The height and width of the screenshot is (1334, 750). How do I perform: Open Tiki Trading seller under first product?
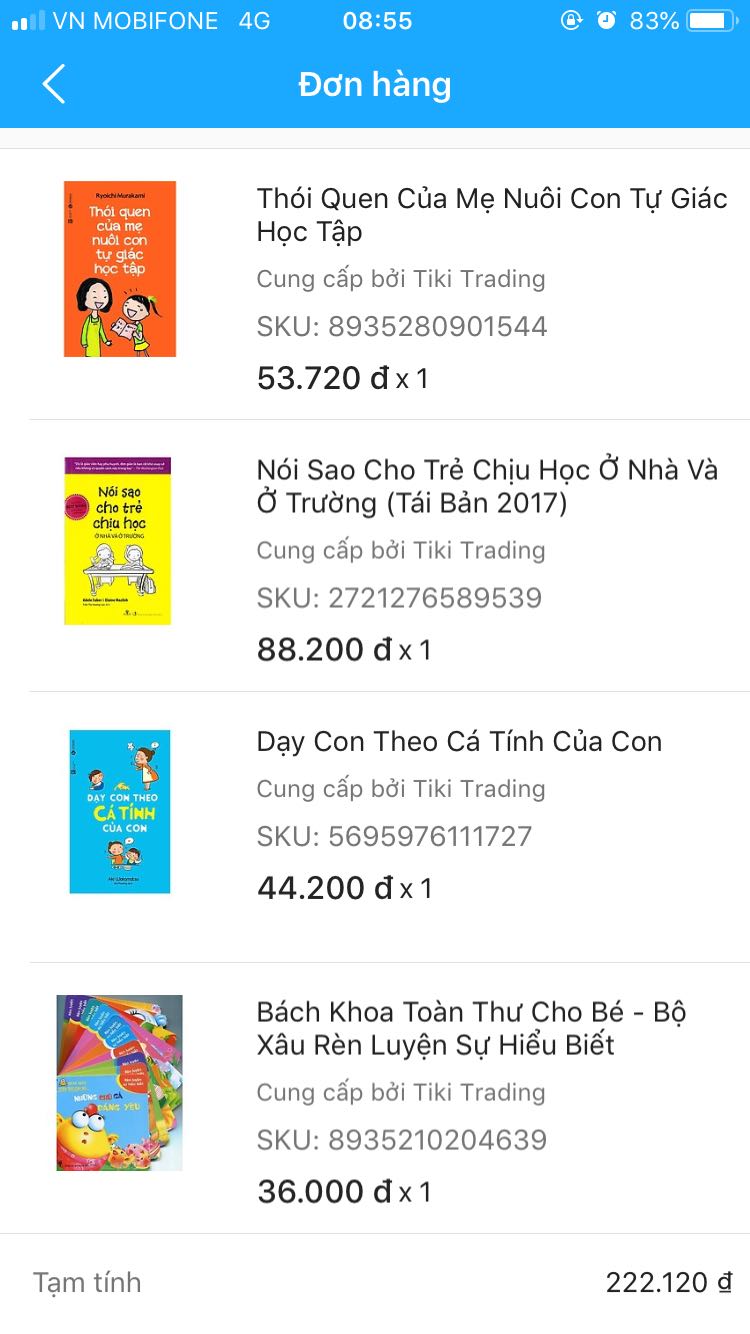pos(400,279)
